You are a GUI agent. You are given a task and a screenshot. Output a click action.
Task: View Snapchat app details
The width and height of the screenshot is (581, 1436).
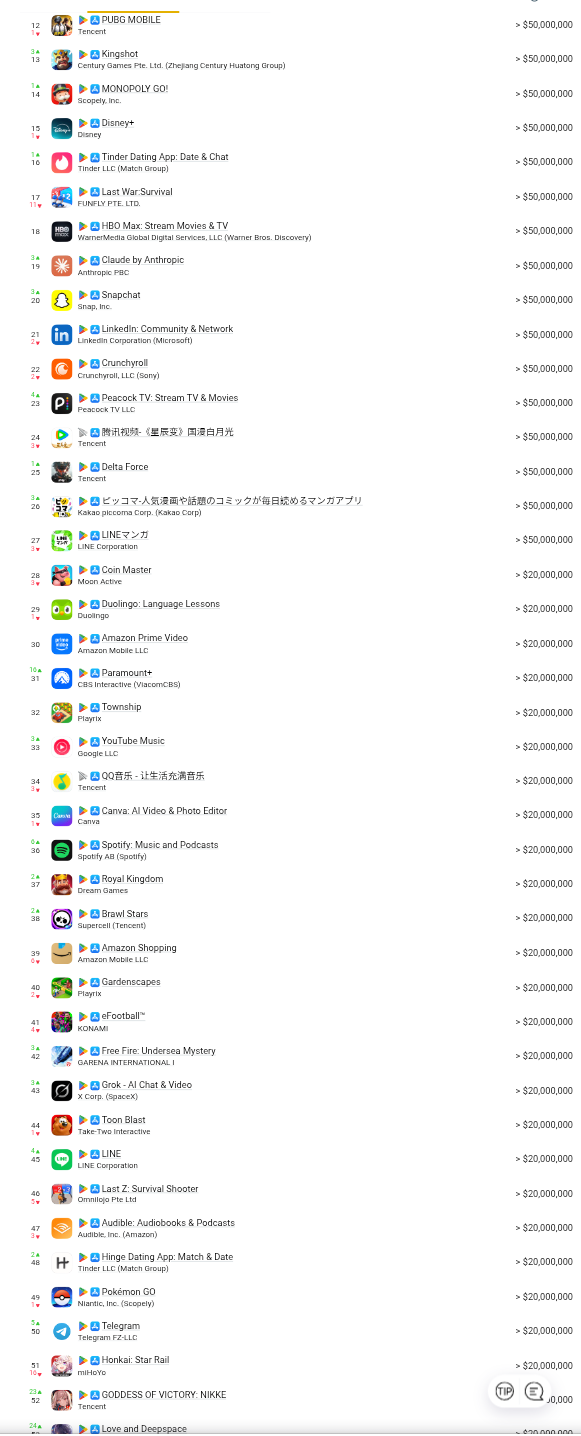[121, 295]
